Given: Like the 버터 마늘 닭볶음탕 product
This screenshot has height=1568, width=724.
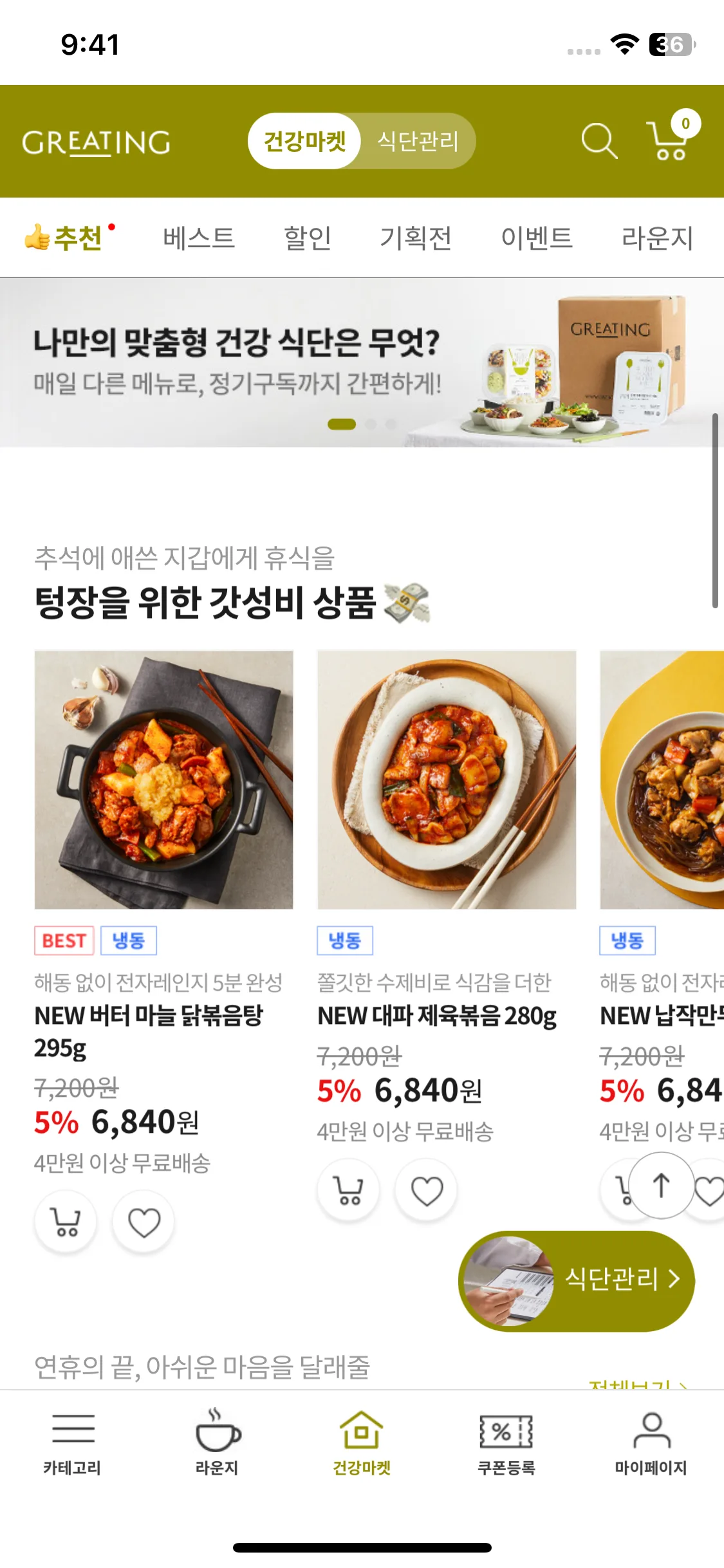Looking at the screenshot, I should tap(144, 1221).
